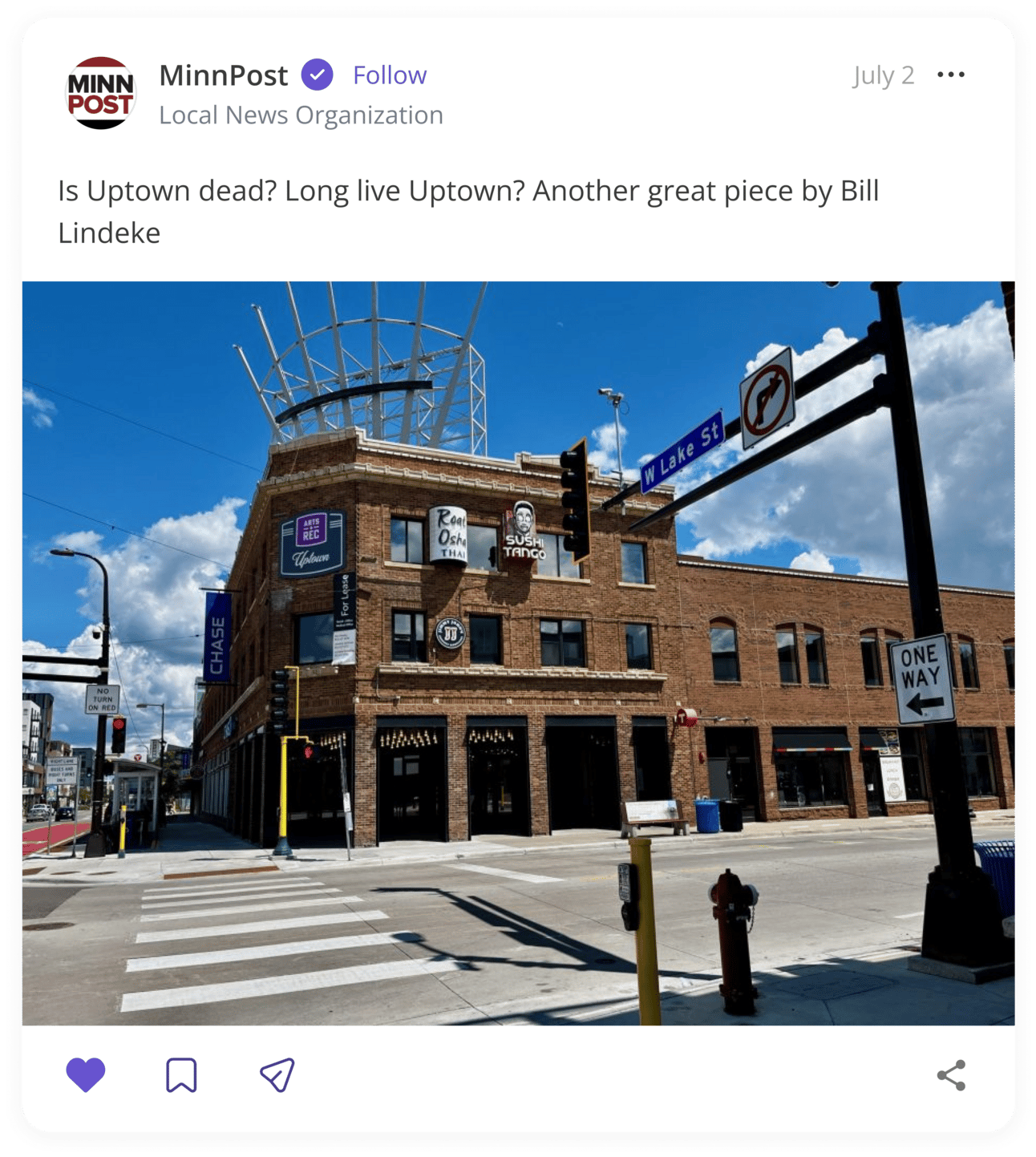Unlike the post with the heart icon

coord(86,1074)
